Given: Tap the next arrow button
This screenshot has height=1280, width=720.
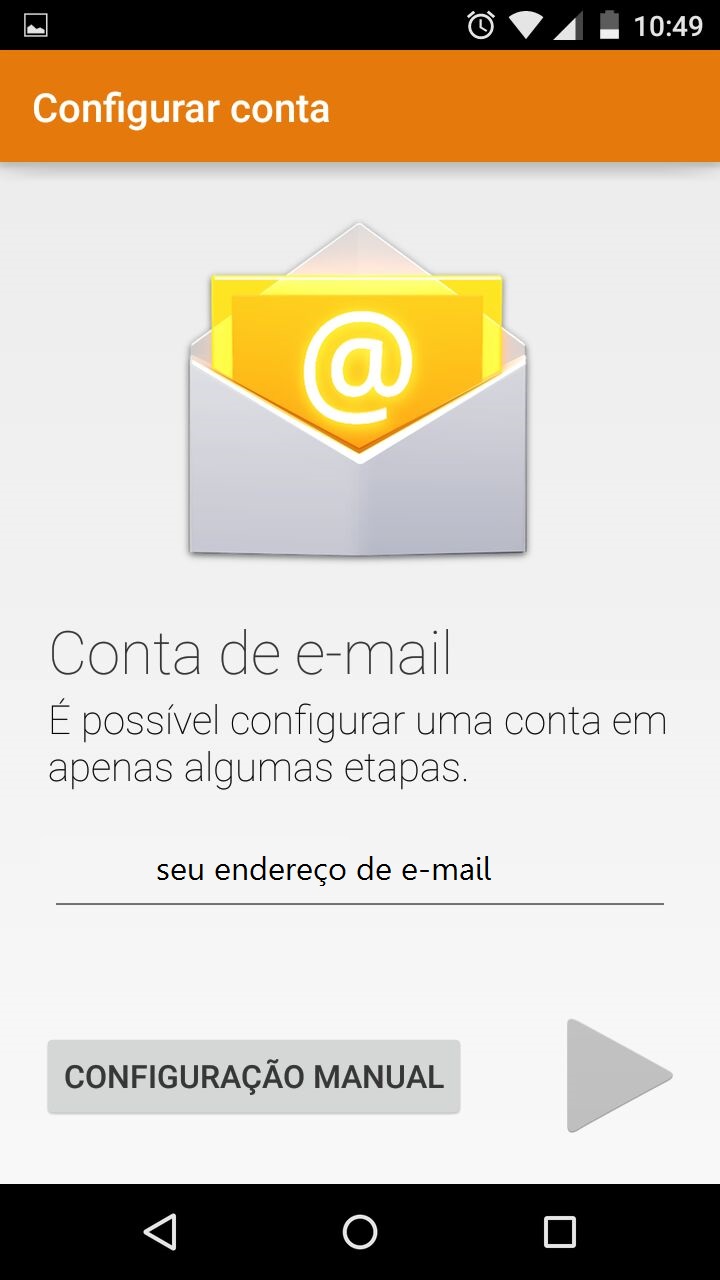Looking at the screenshot, I should click(x=617, y=1076).
